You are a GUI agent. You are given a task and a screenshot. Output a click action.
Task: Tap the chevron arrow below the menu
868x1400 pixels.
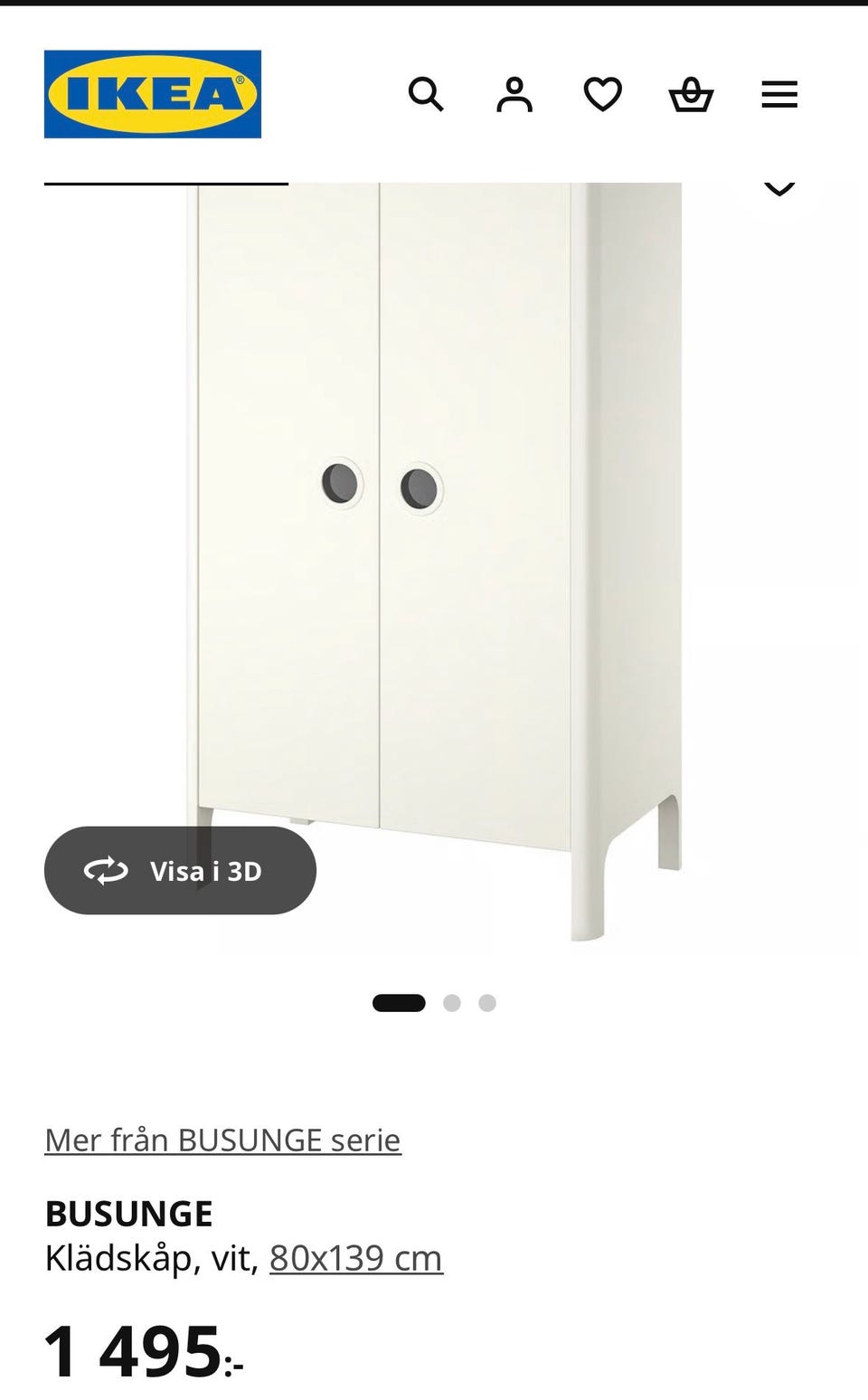pos(779,188)
